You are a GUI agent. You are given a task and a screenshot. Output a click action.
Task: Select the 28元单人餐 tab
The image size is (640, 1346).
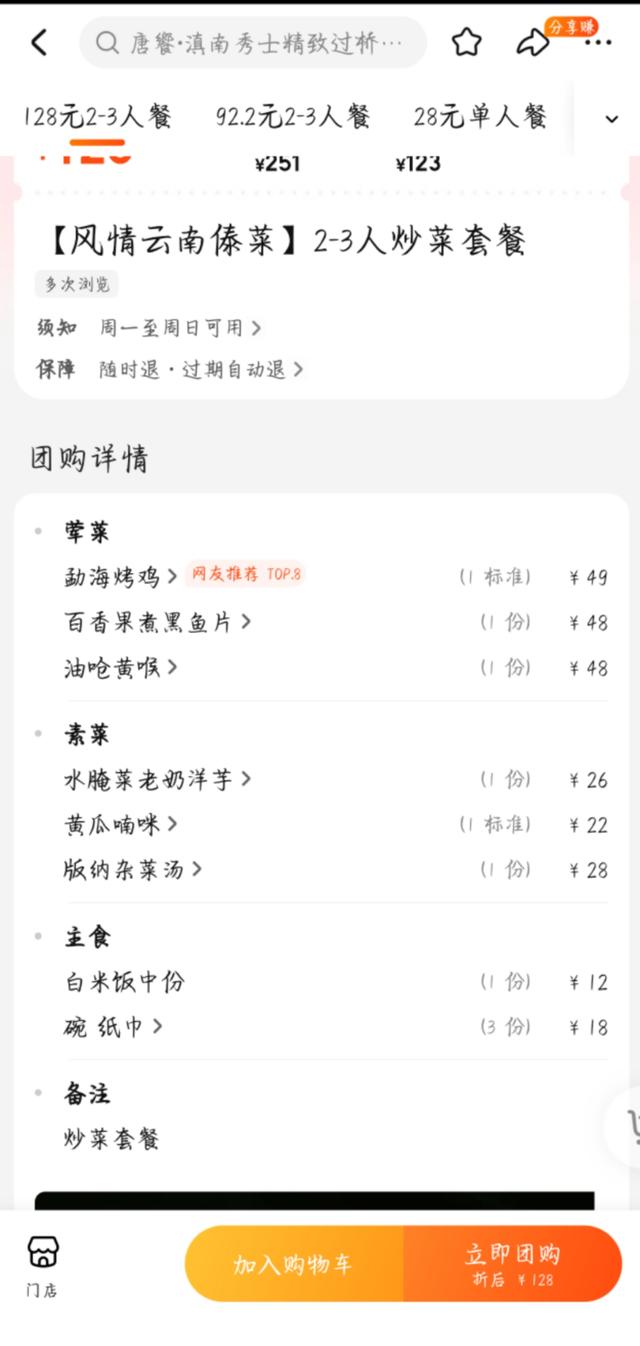(480, 117)
